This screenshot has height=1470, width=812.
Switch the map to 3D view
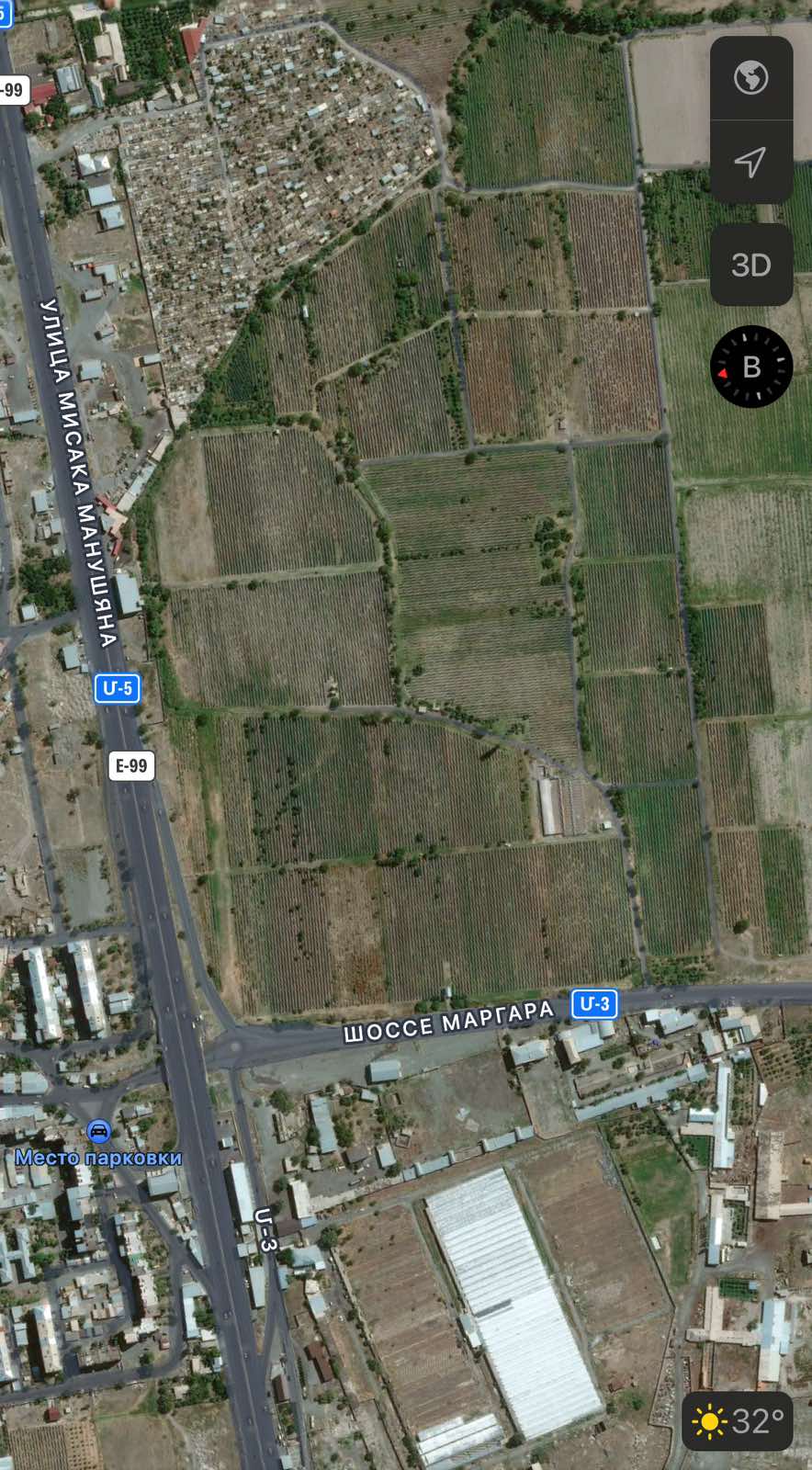coord(750,265)
